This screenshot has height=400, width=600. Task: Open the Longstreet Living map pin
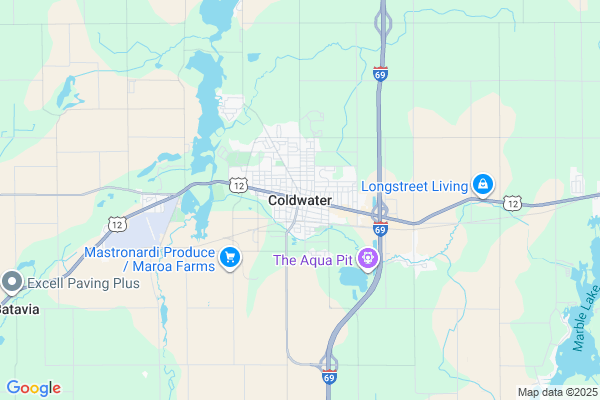coord(483,184)
